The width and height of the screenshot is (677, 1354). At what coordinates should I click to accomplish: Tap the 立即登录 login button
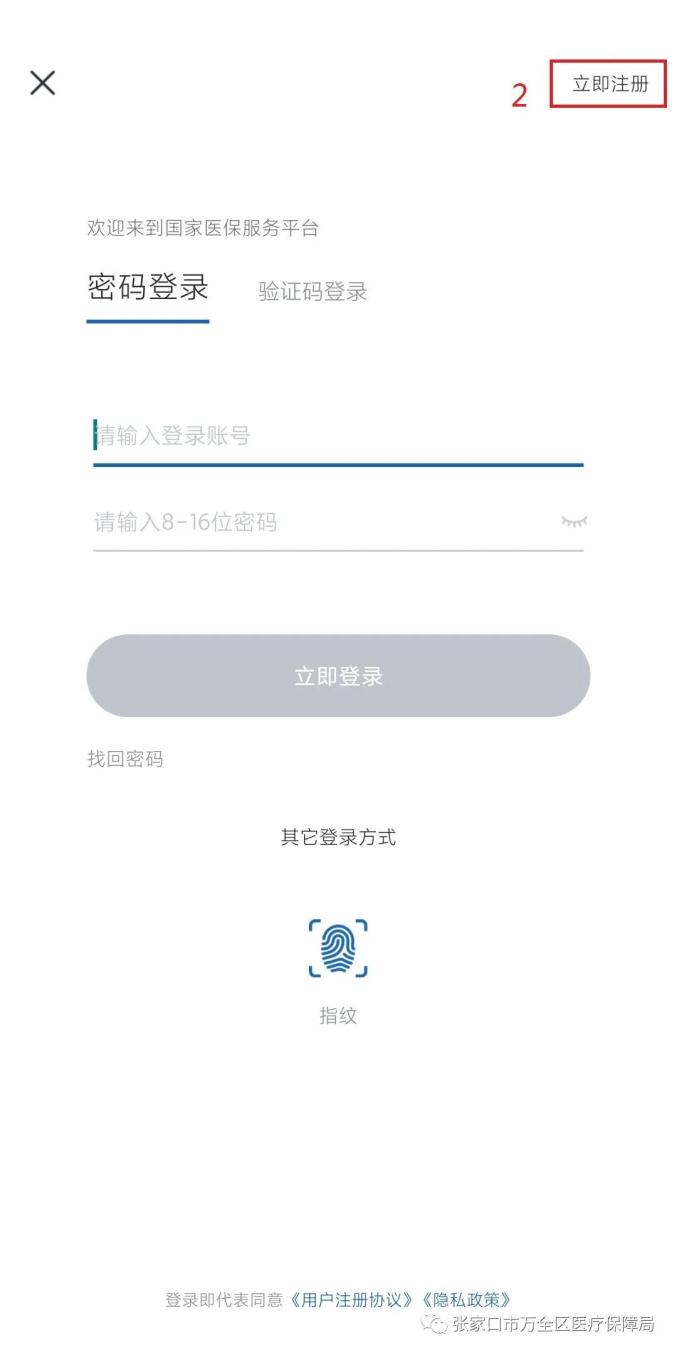tap(338, 676)
